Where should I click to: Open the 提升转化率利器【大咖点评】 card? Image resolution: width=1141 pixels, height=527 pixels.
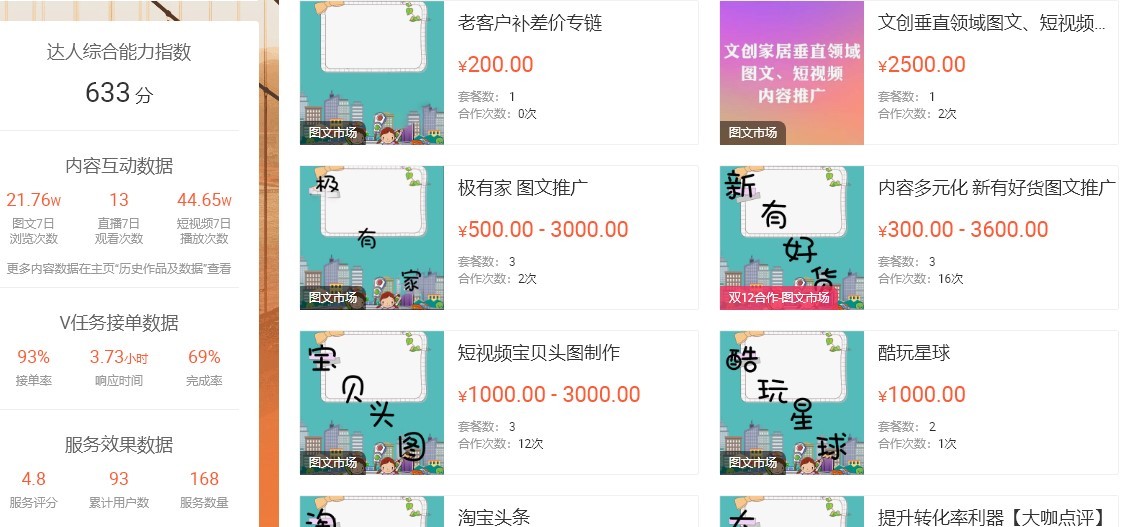pyautogui.click(x=990, y=516)
